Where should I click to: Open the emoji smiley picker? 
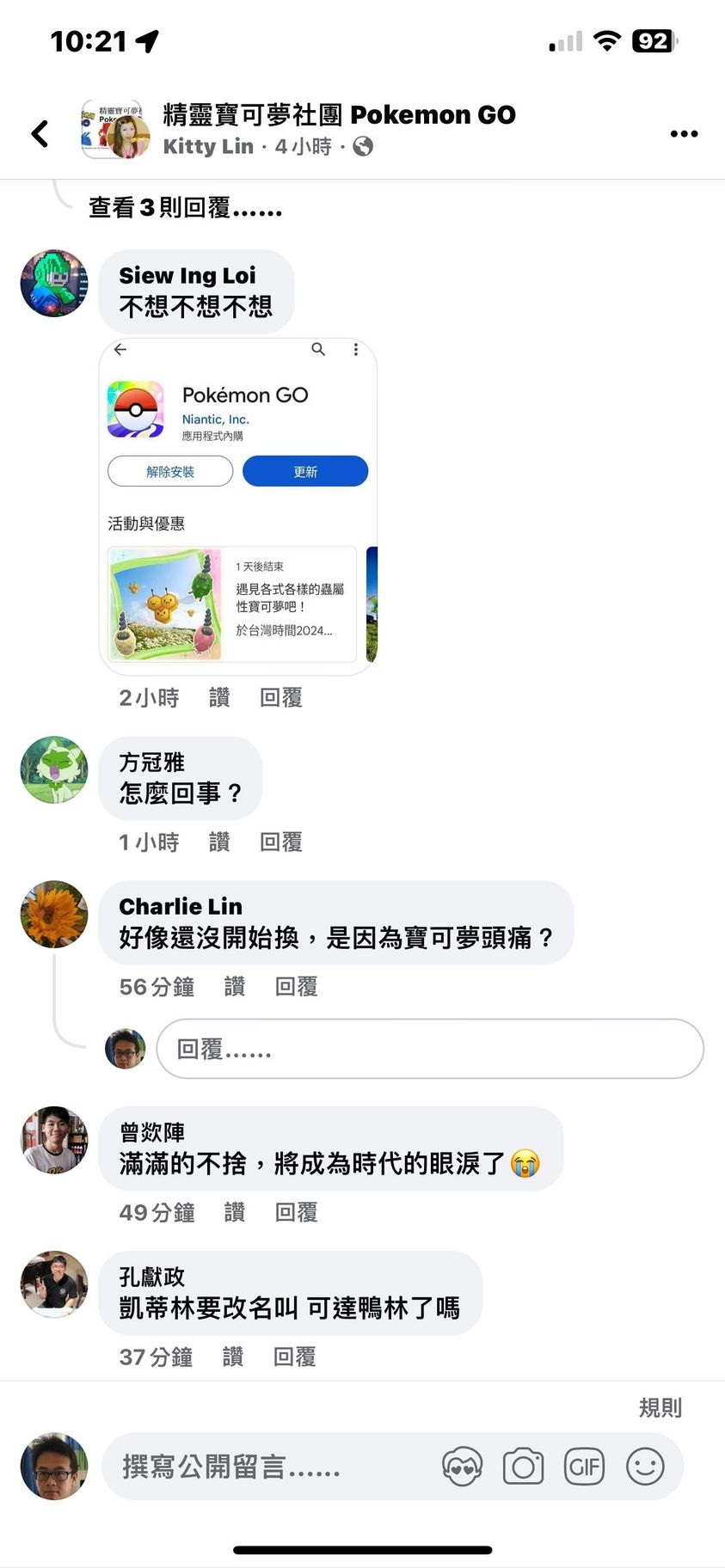(645, 1467)
